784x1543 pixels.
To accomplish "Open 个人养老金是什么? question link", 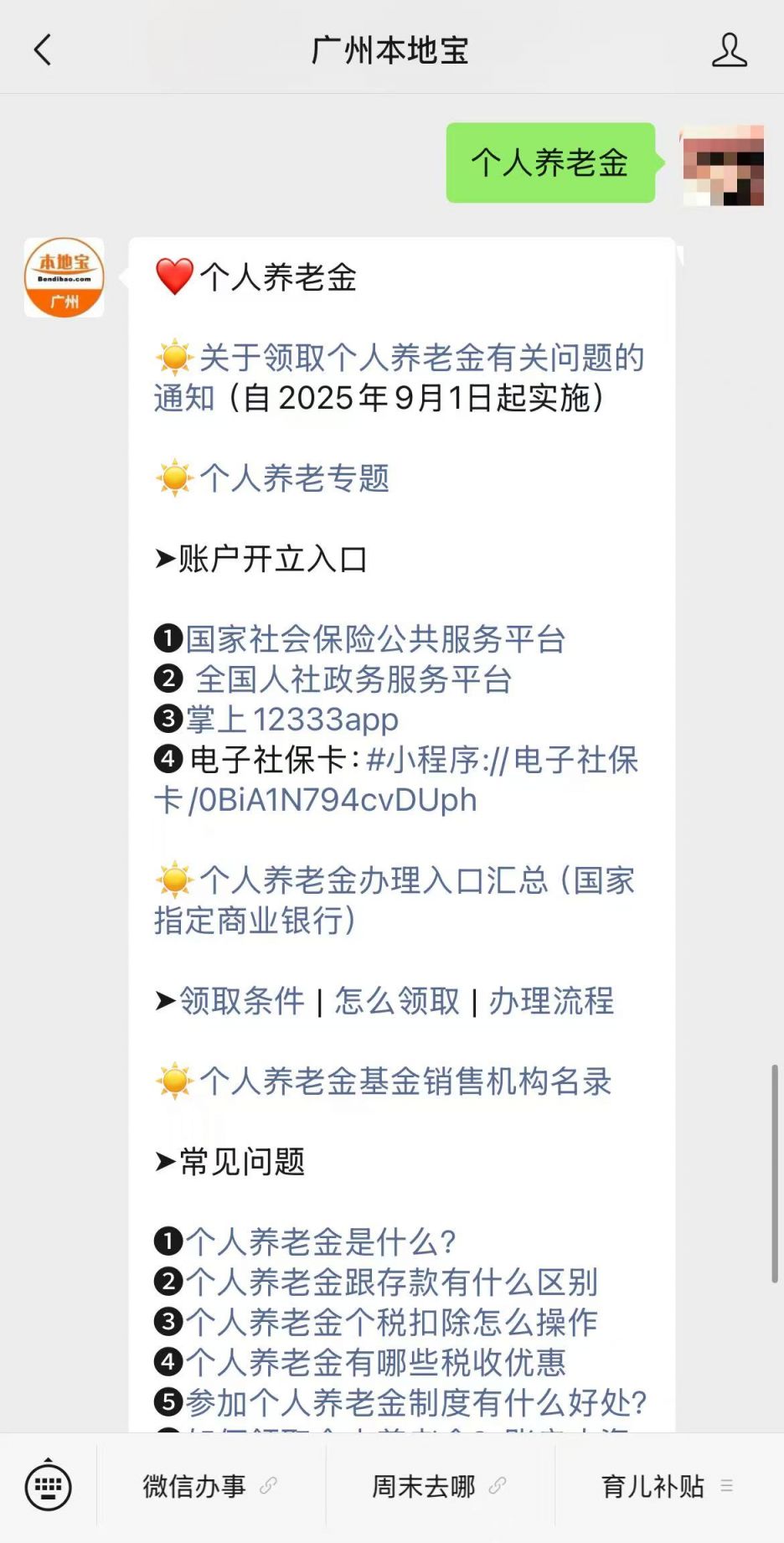I will [x=321, y=1242].
